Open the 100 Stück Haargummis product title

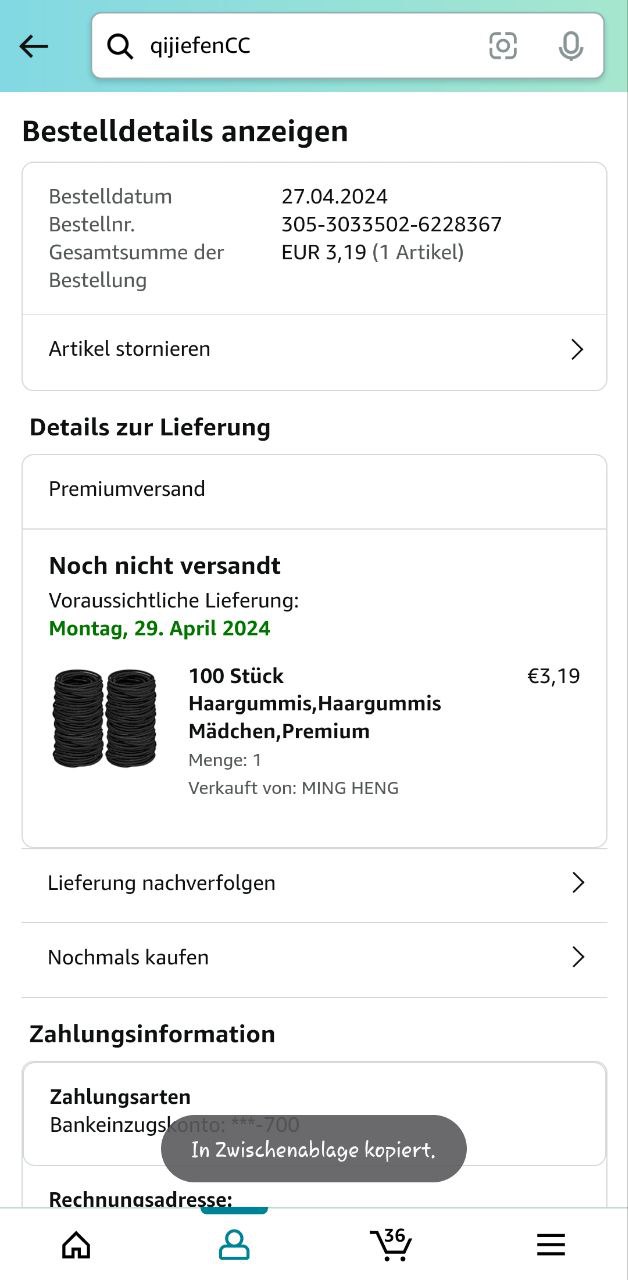315,703
